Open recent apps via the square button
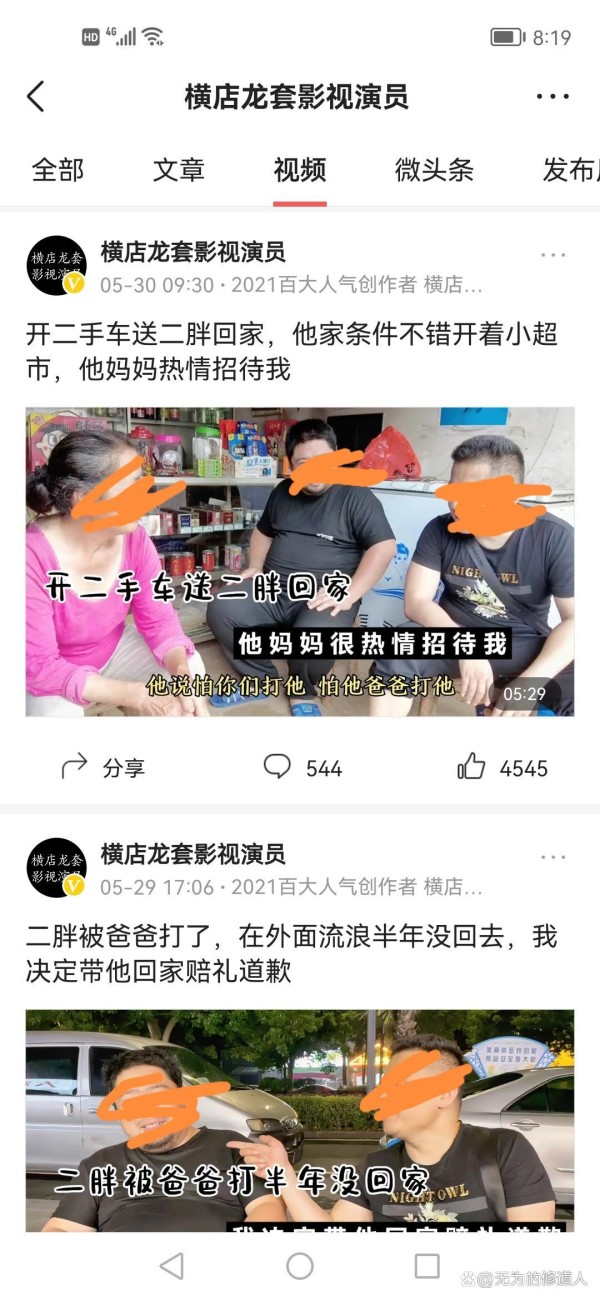Viewport: 600px width, 1300px height. [427, 1266]
